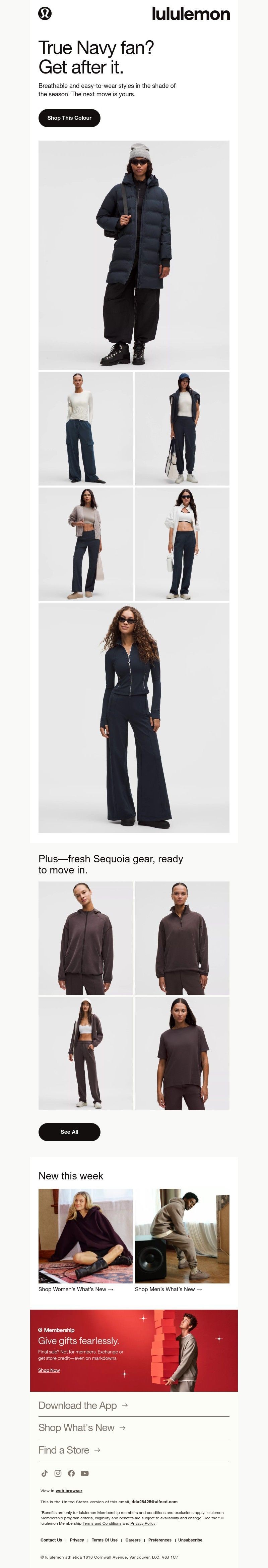The width and height of the screenshot is (268, 1568).
Task: Tap Contact Us in the footer
Action: coord(51,1540)
